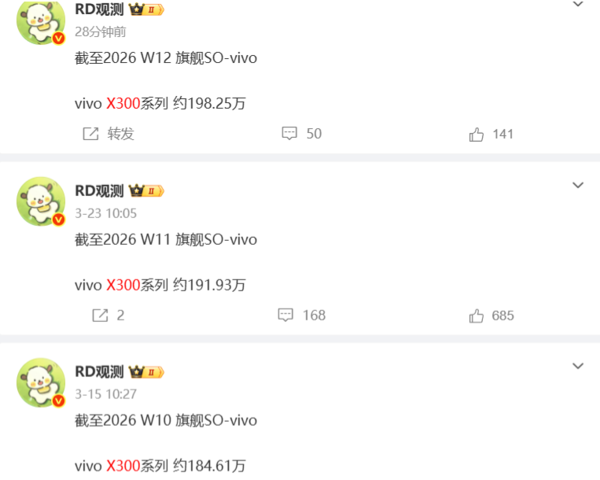Open RD观测 username on the W11 post
Screen dimensions: 600x480
pyautogui.click(x=99, y=191)
